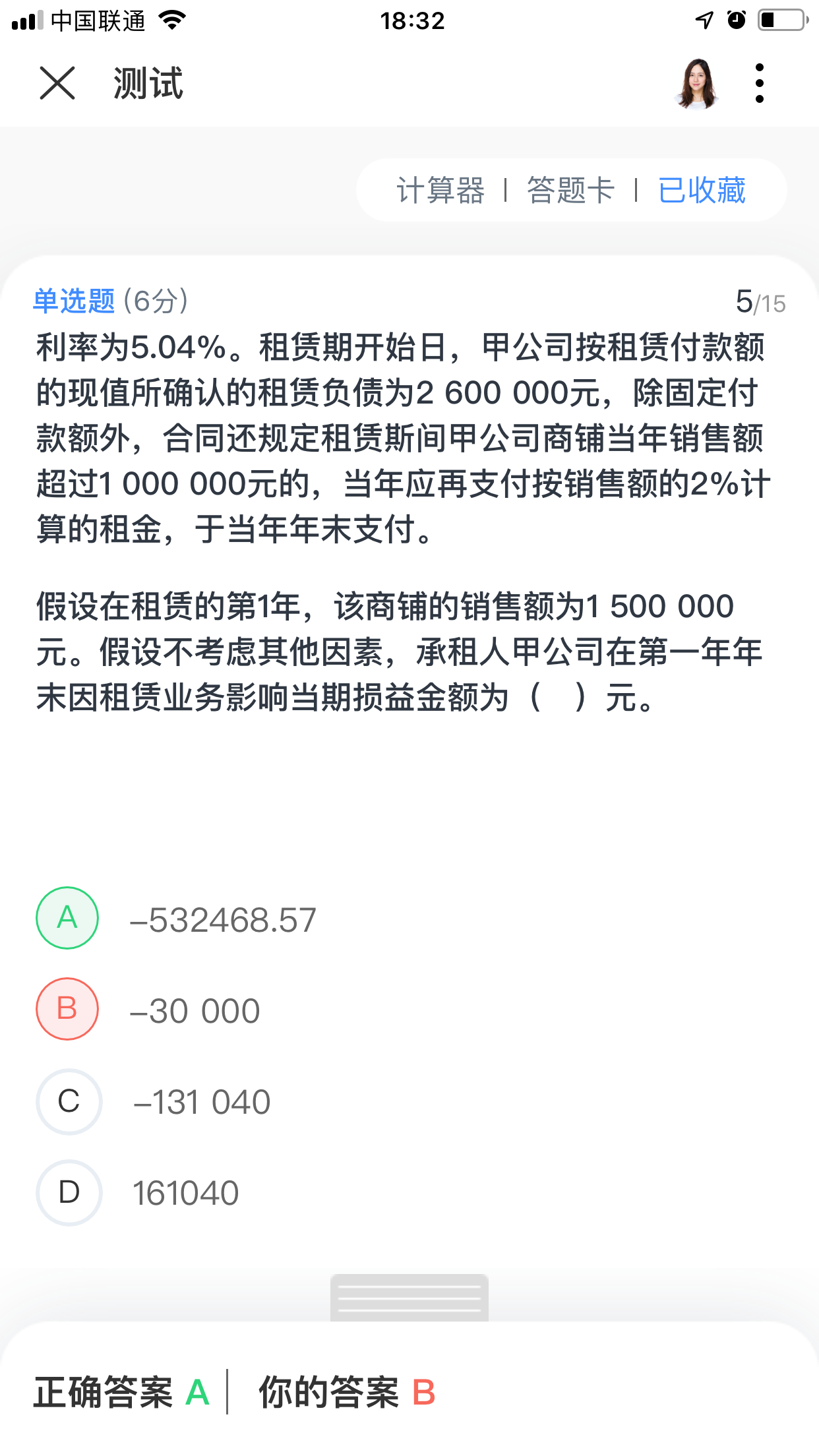Image resolution: width=819 pixels, height=1456 pixels.
Task: Close the 测试 page
Action: pyautogui.click(x=57, y=83)
